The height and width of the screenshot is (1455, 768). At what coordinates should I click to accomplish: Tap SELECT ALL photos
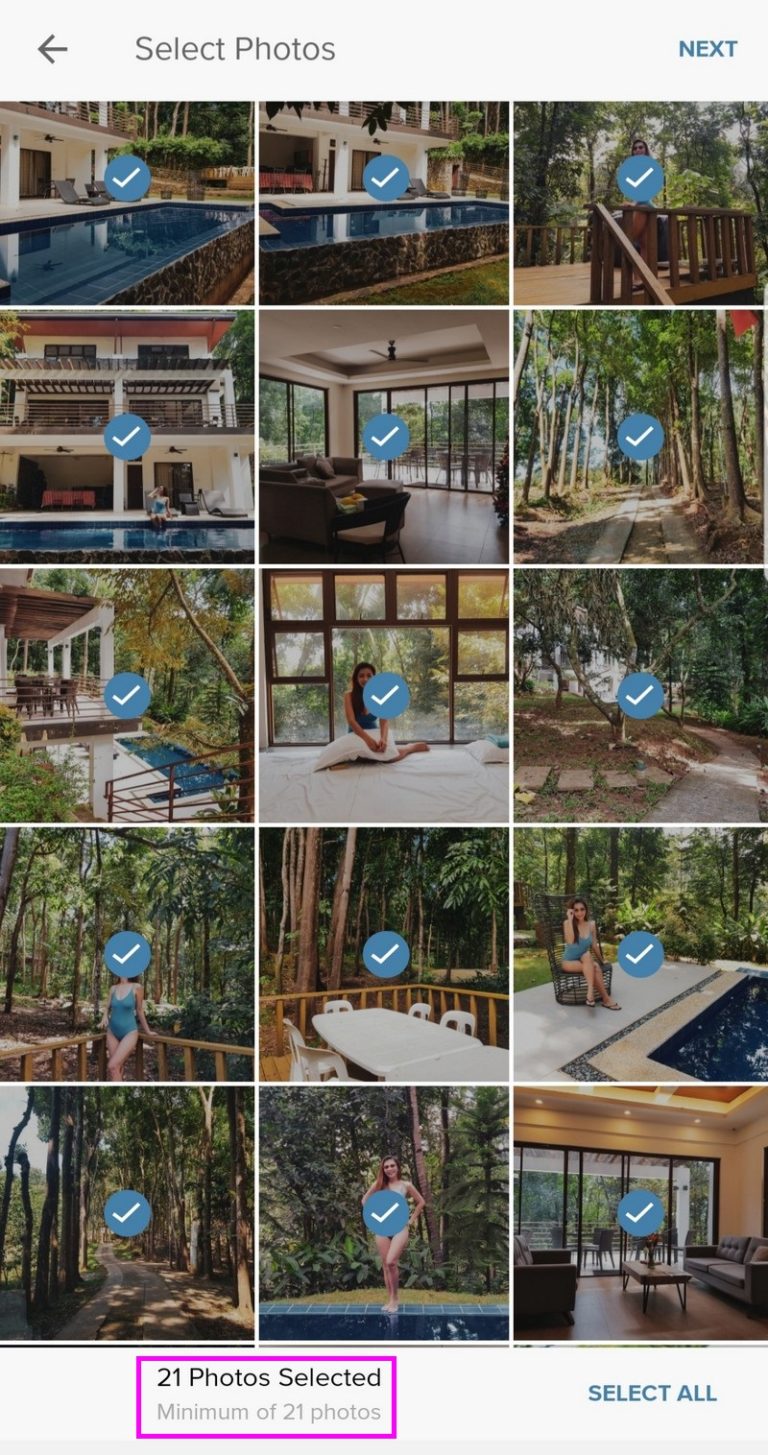coord(652,1393)
